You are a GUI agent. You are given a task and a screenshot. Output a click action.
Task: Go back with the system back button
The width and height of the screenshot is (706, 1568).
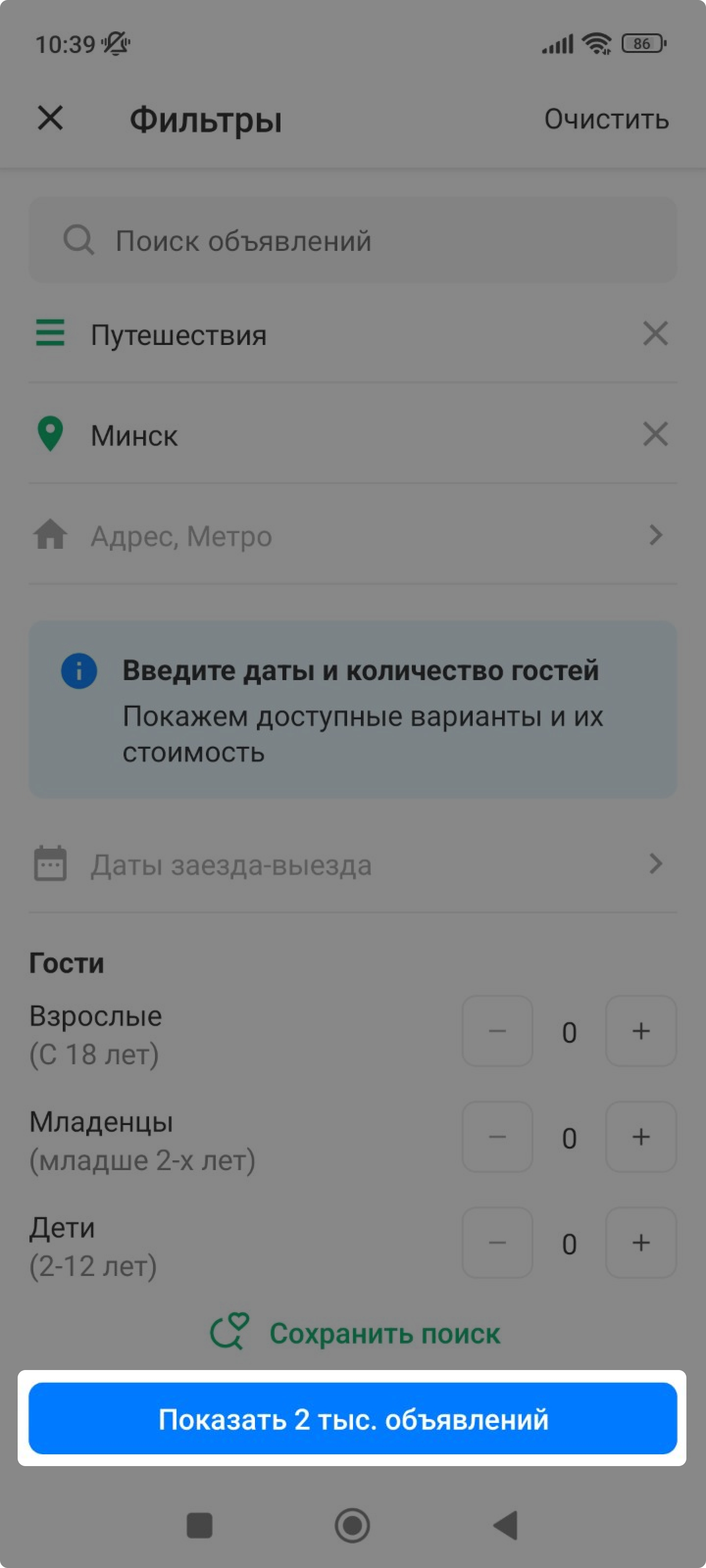click(505, 1525)
